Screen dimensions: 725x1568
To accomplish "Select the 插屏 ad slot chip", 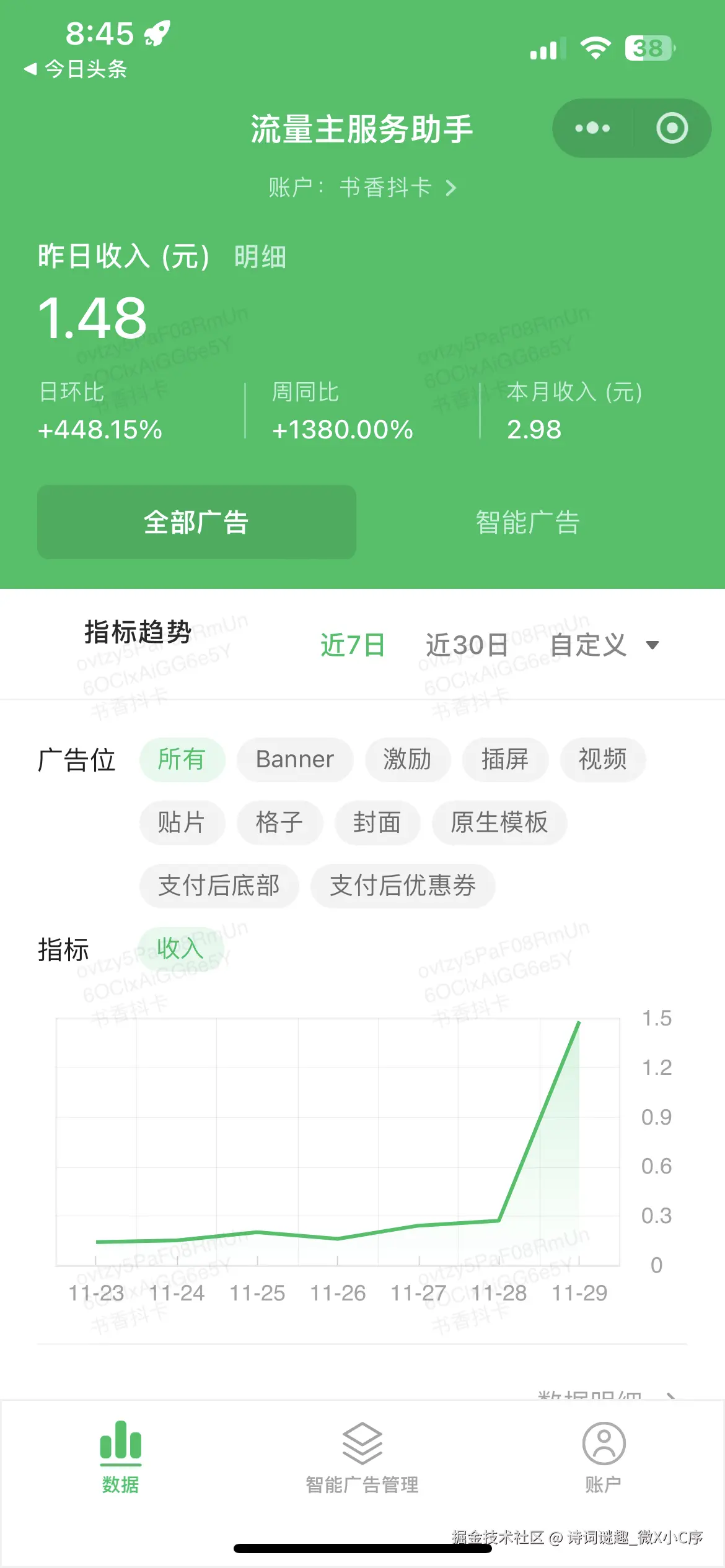I will [505, 759].
